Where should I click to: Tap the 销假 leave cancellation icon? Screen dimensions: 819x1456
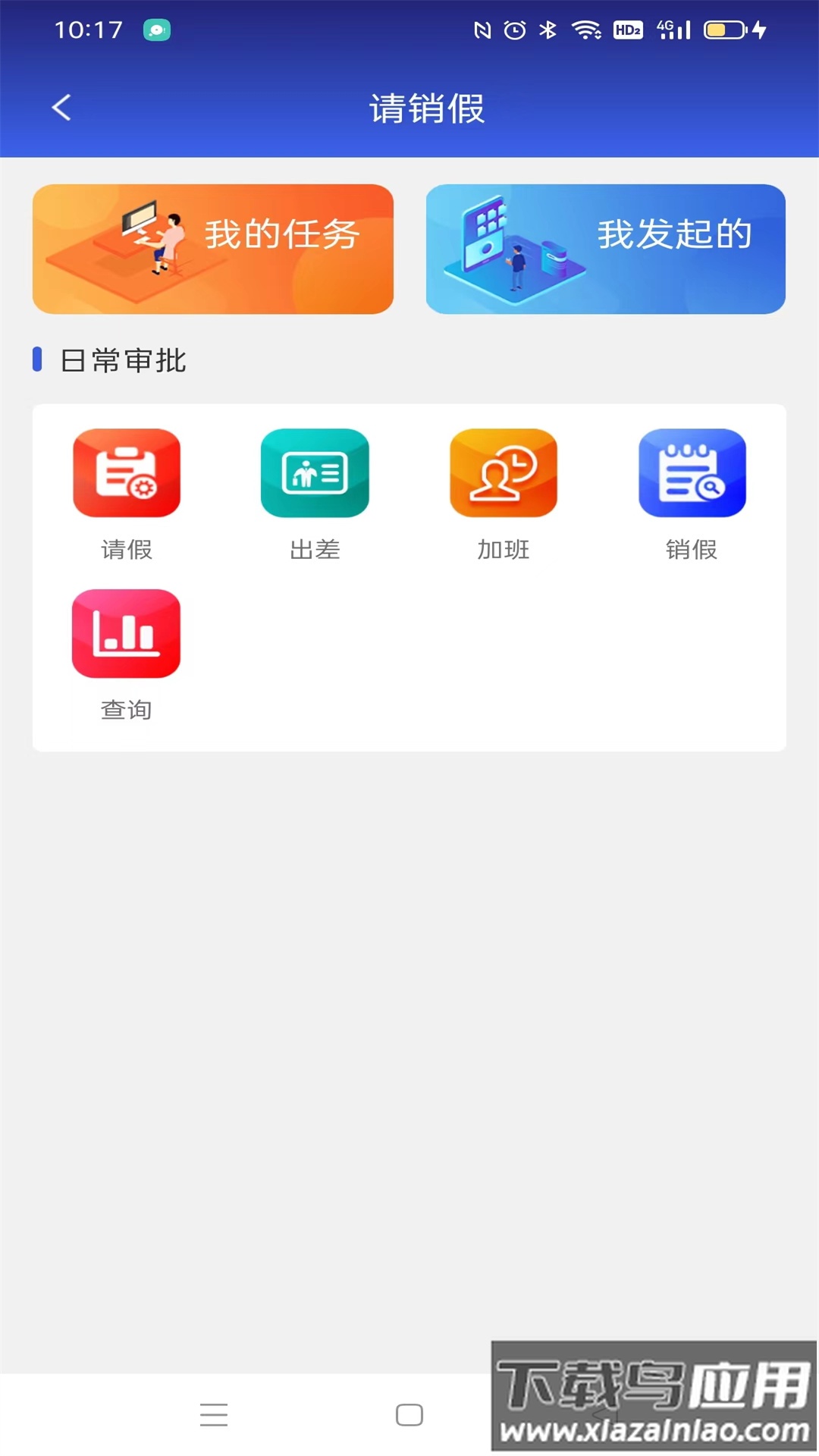tap(692, 472)
